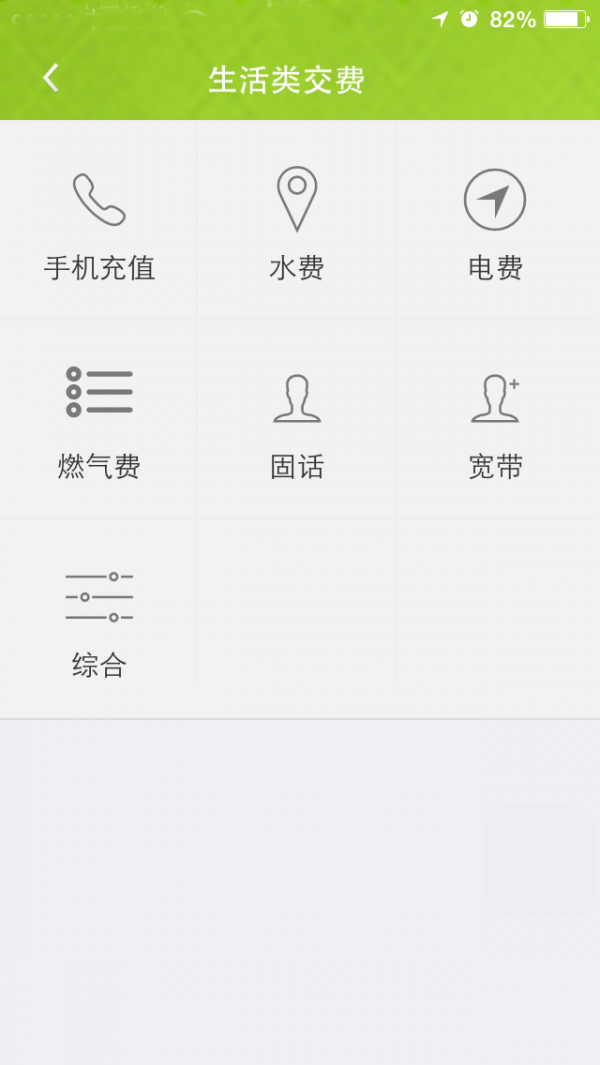Image resolution: width=600 pixels, height=1065 pixels.
Task: Open 电费 electricity payment
Action: click(495, 221)
